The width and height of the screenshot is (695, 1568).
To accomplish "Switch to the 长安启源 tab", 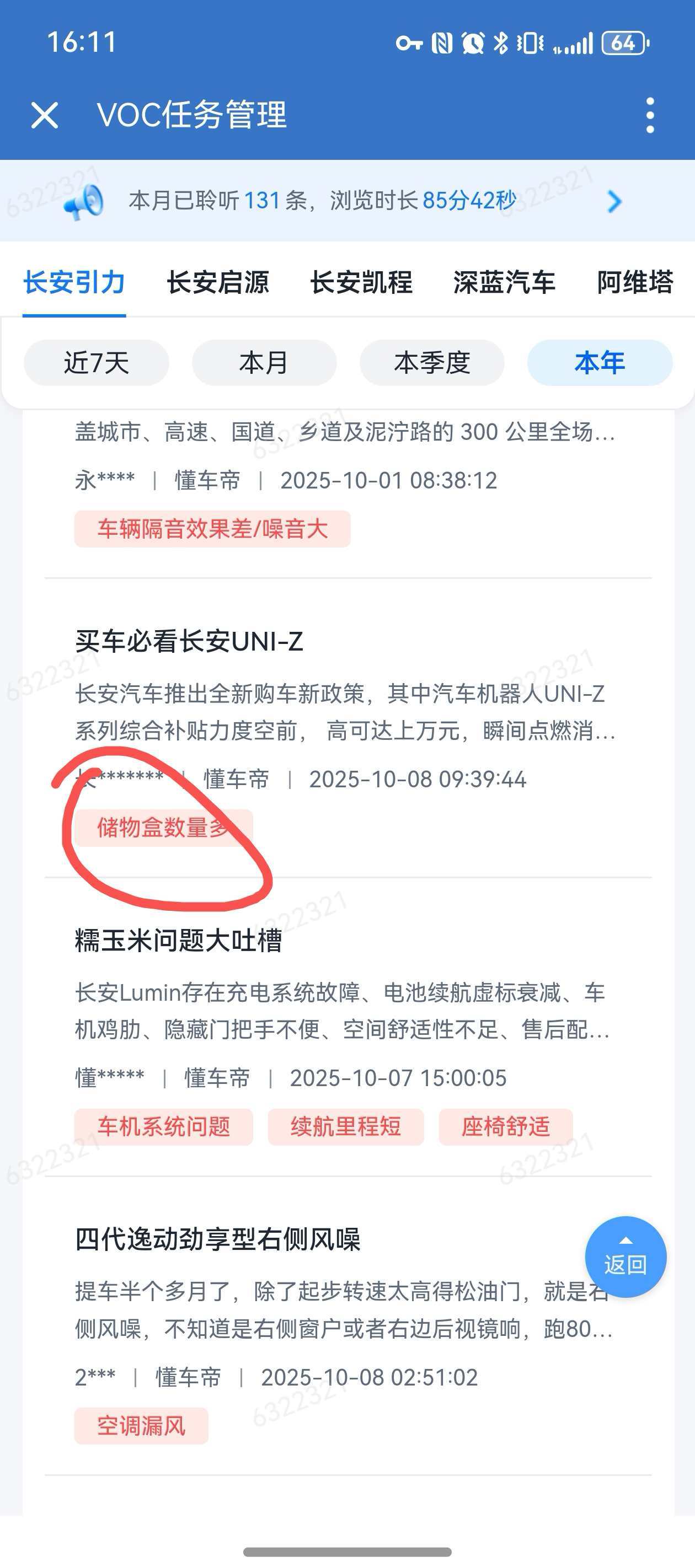I will (217, 282).
